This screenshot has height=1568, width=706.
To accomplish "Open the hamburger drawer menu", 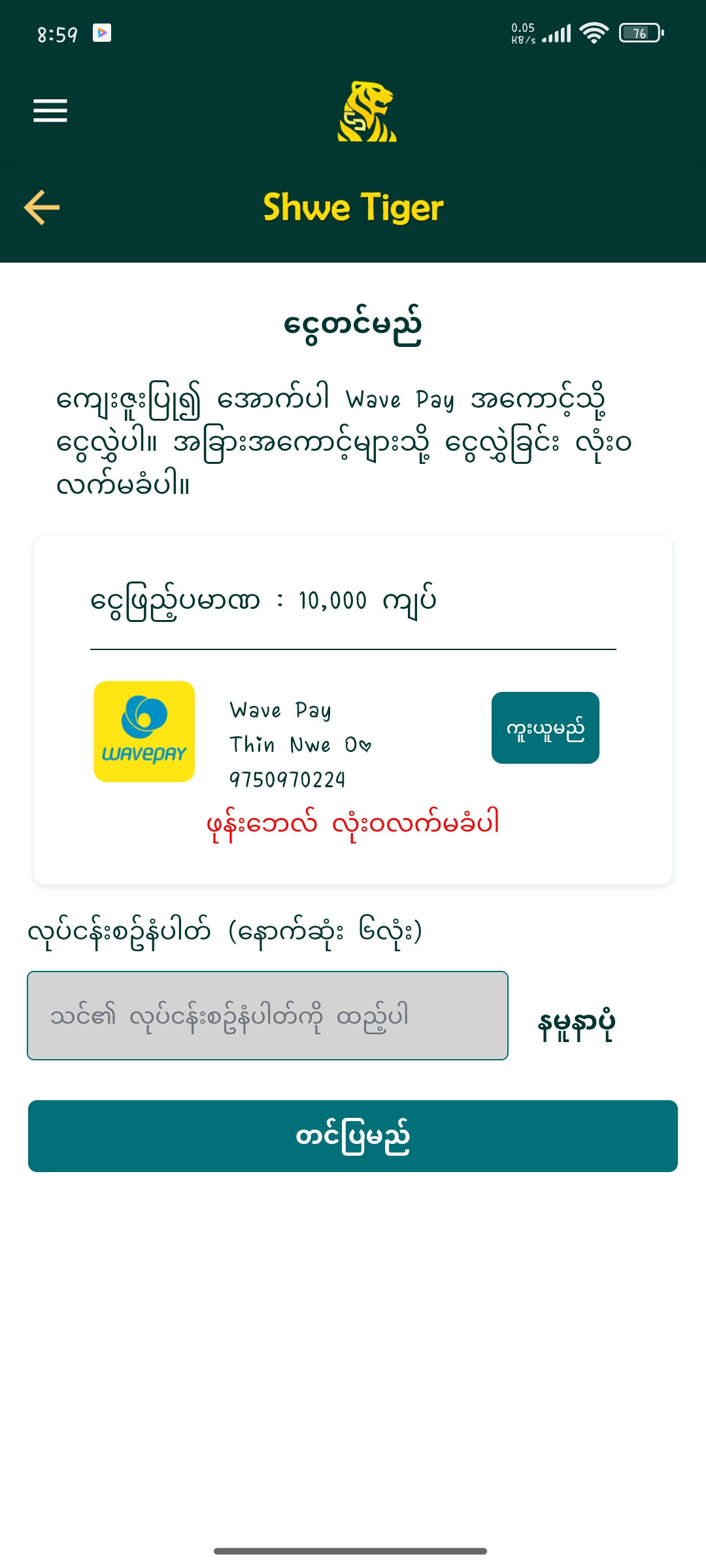I will pyautogui.click(x=50, y=110).
